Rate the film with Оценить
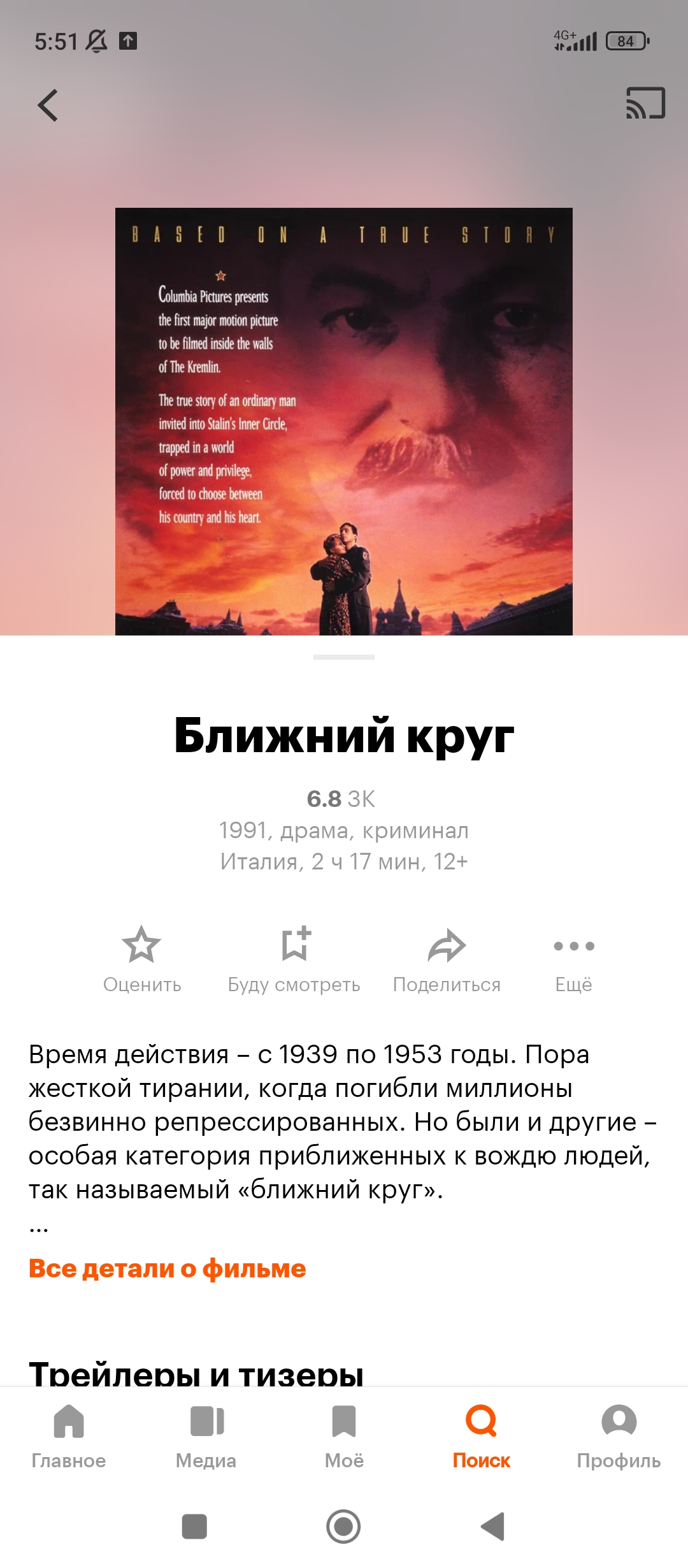Viewport: 688px width, 1568px height. [x=142, y=959]
